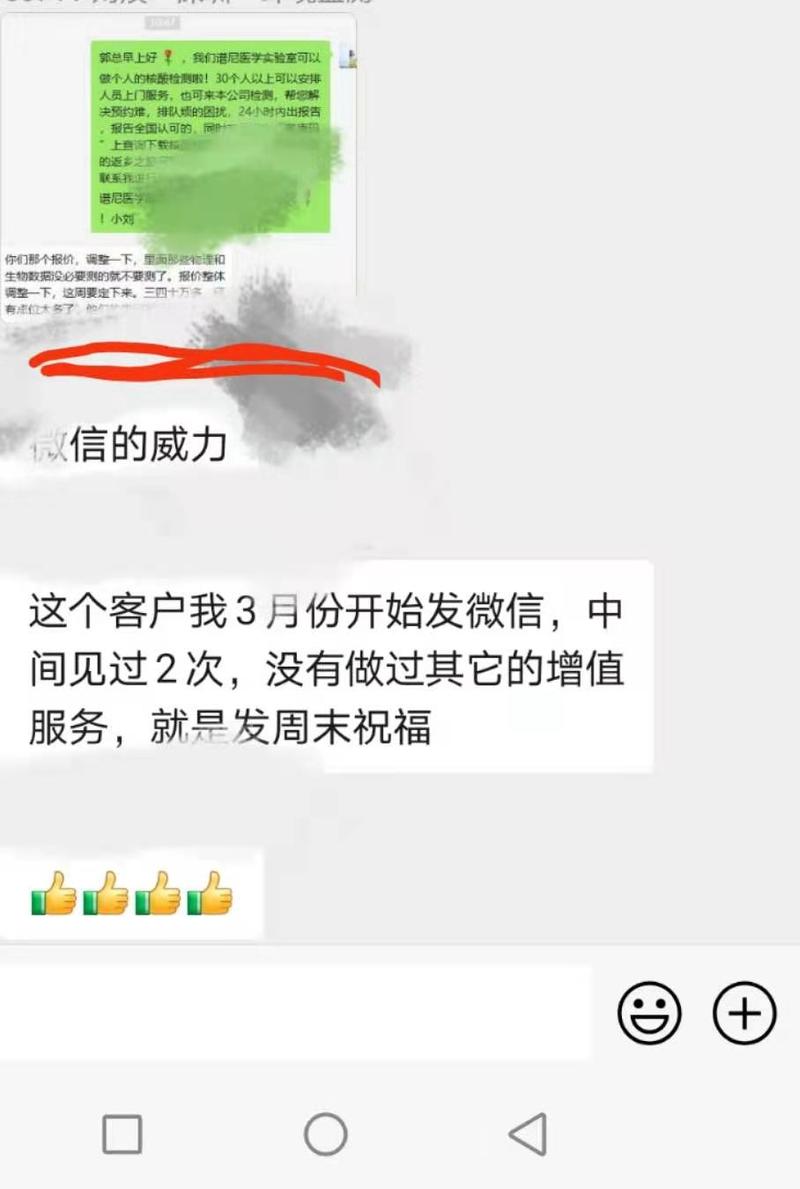Tap the third thumbs-up emoji
The width and height of the screenshot is (800, 1189).
pos(157,897)
